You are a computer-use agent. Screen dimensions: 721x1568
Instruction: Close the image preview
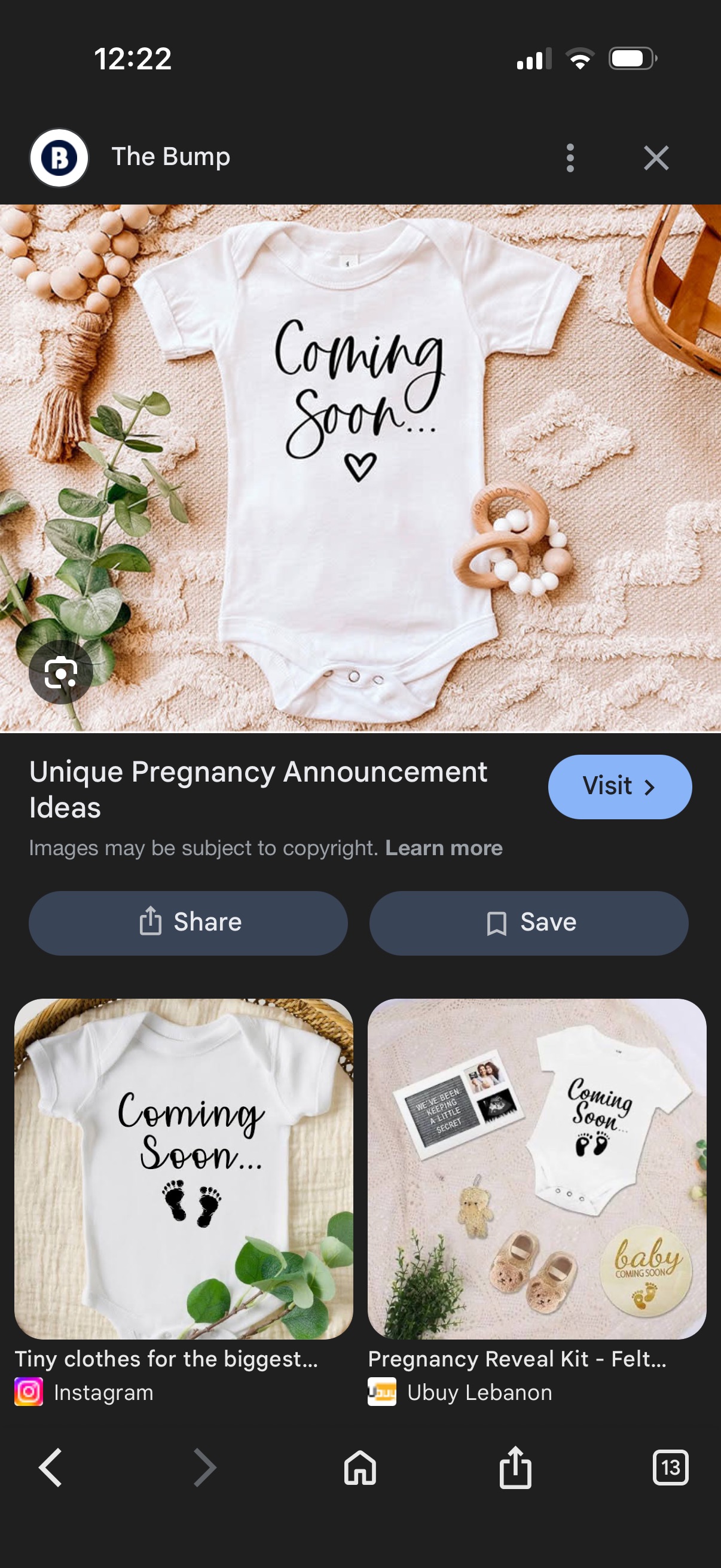point(656,158)
